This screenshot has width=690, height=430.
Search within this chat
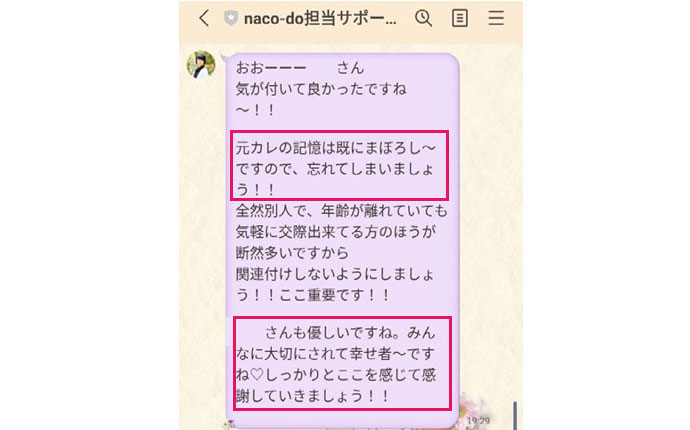pyautogui.click(x=423, y=18)
